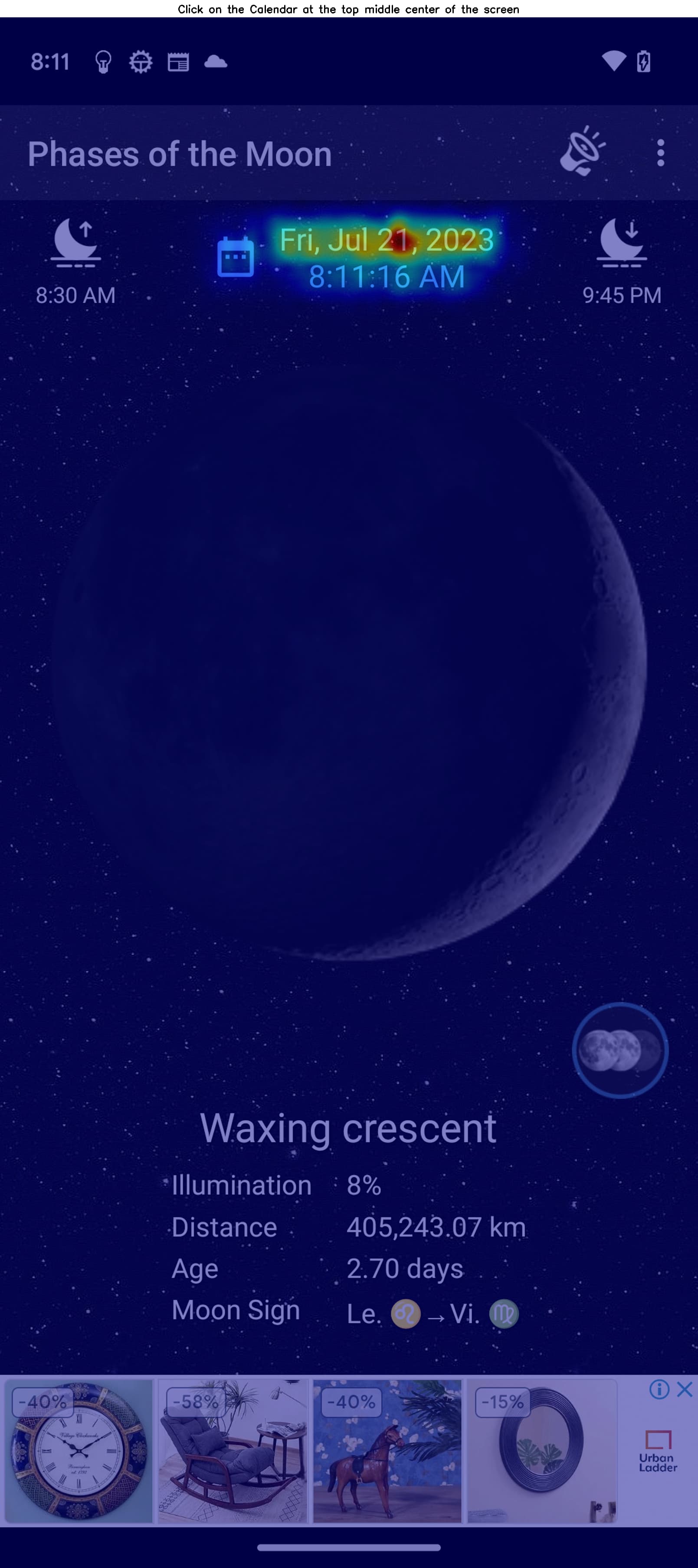Open the moon phases round button
Image resolution: width=698 pixels, height=1568 pixels.
[619, 1050]
